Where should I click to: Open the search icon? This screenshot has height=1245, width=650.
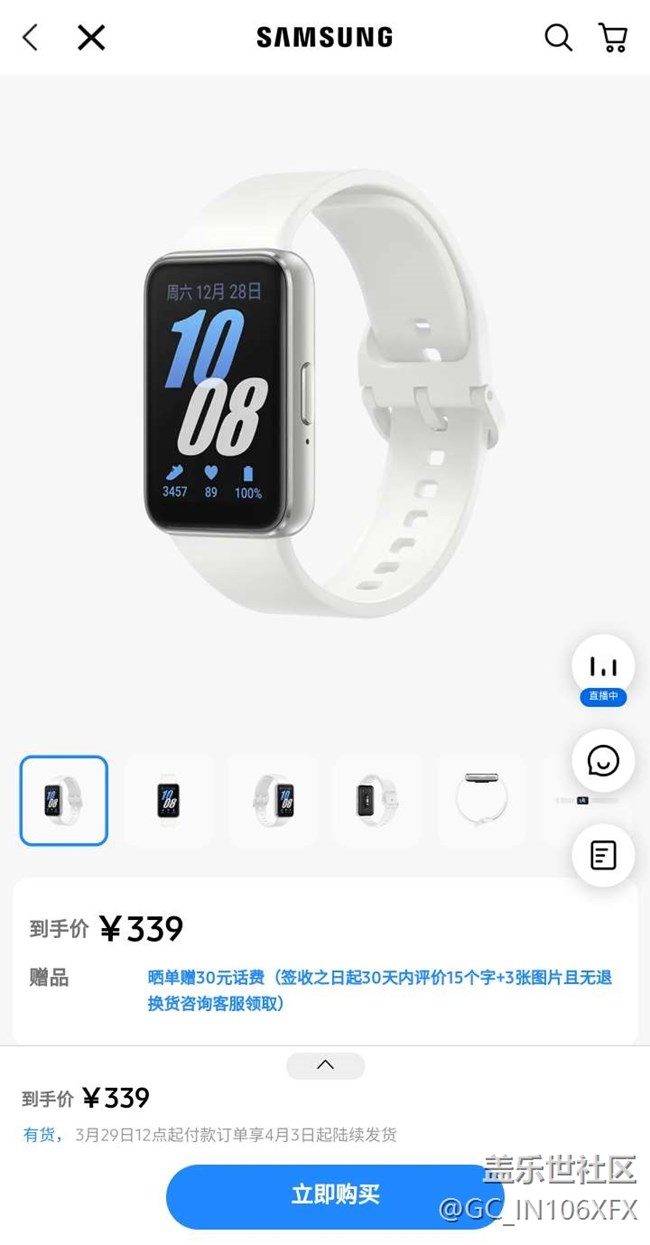(x=558, y=38)
